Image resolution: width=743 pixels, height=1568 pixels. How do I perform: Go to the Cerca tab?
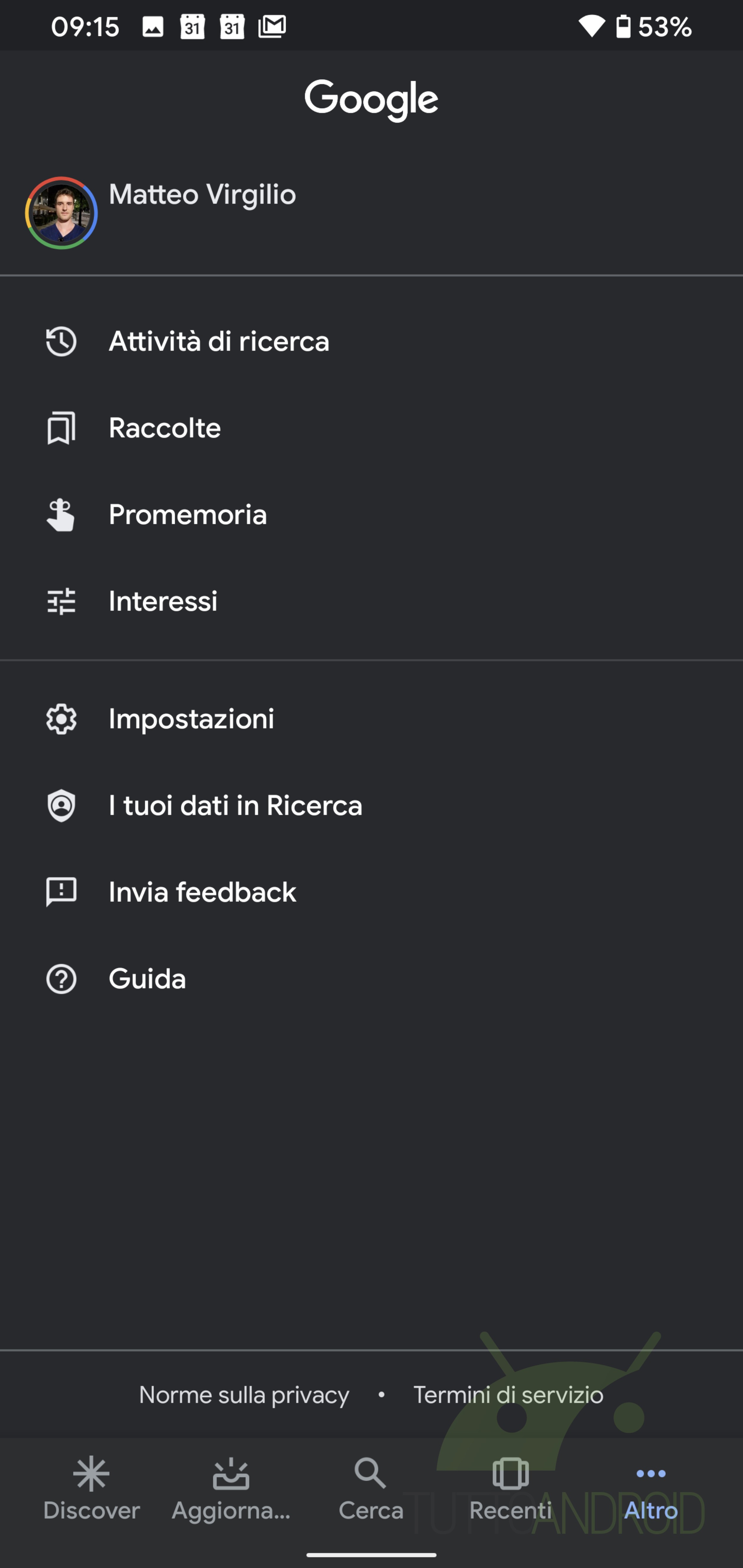[x=371, y=1489]
